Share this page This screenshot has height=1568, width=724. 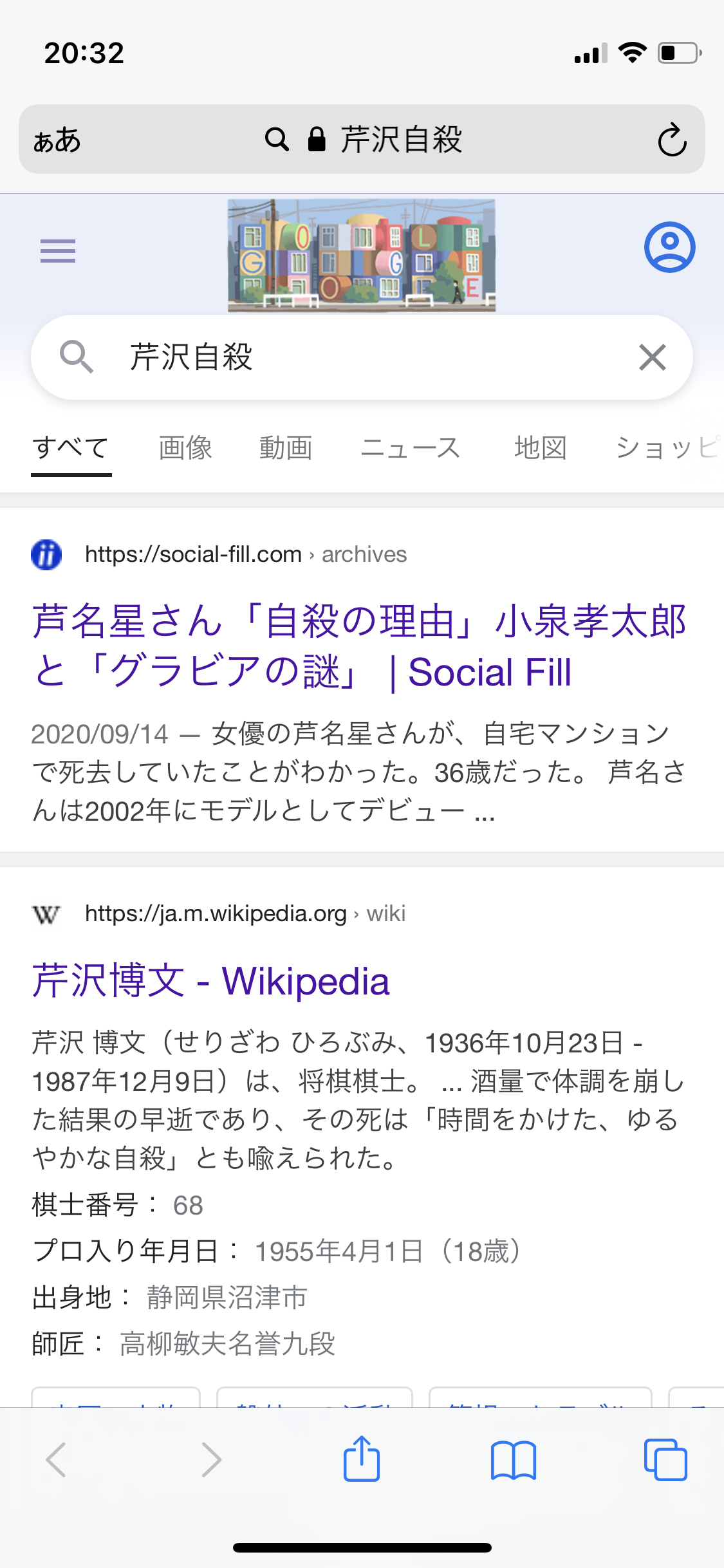pos(362,1459)
